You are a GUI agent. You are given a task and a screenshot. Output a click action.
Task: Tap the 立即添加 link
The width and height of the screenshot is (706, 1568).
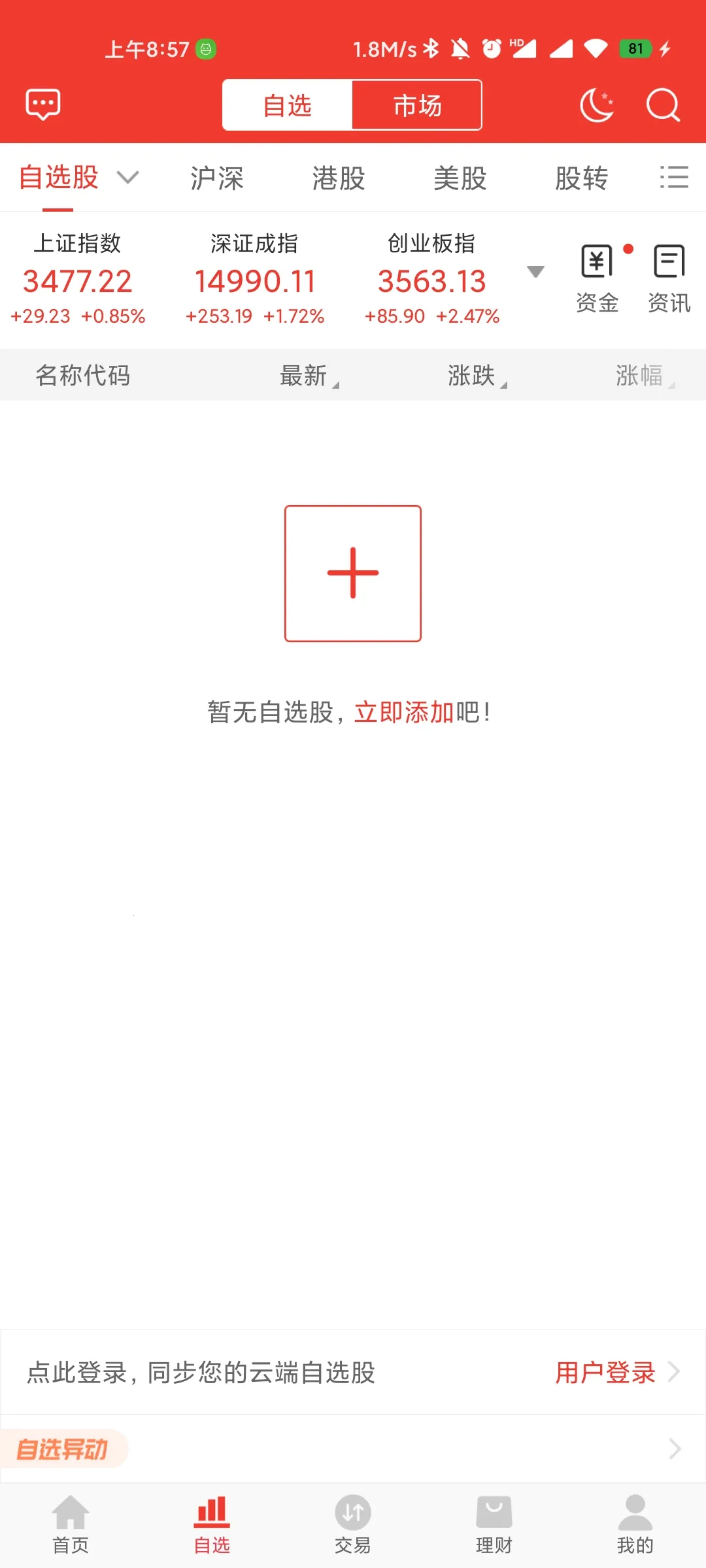point(404,712)
